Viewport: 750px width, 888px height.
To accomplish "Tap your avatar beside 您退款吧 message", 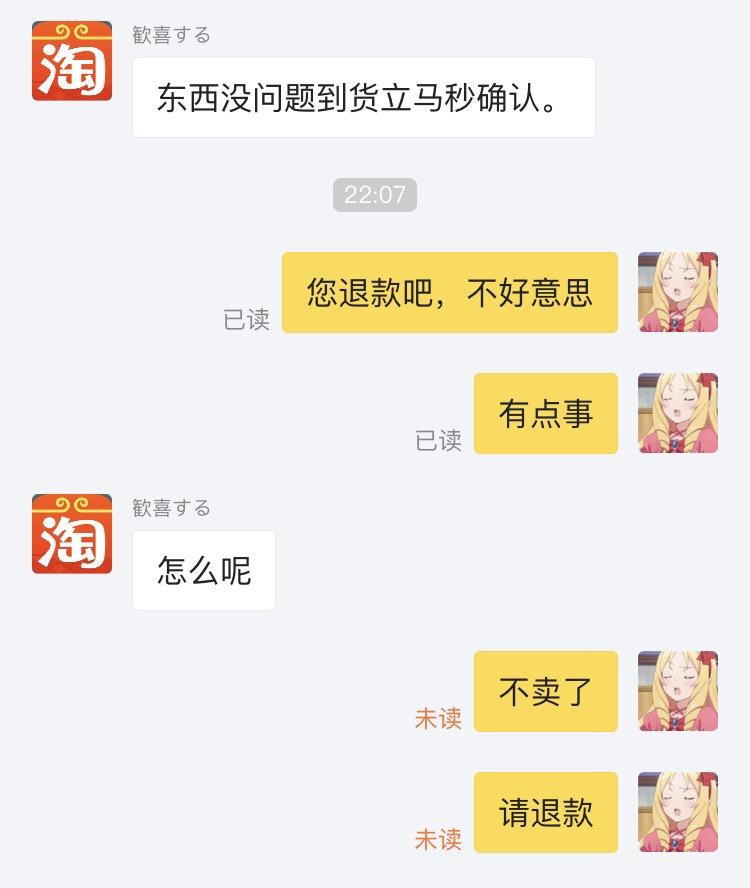I will [678, 292].
